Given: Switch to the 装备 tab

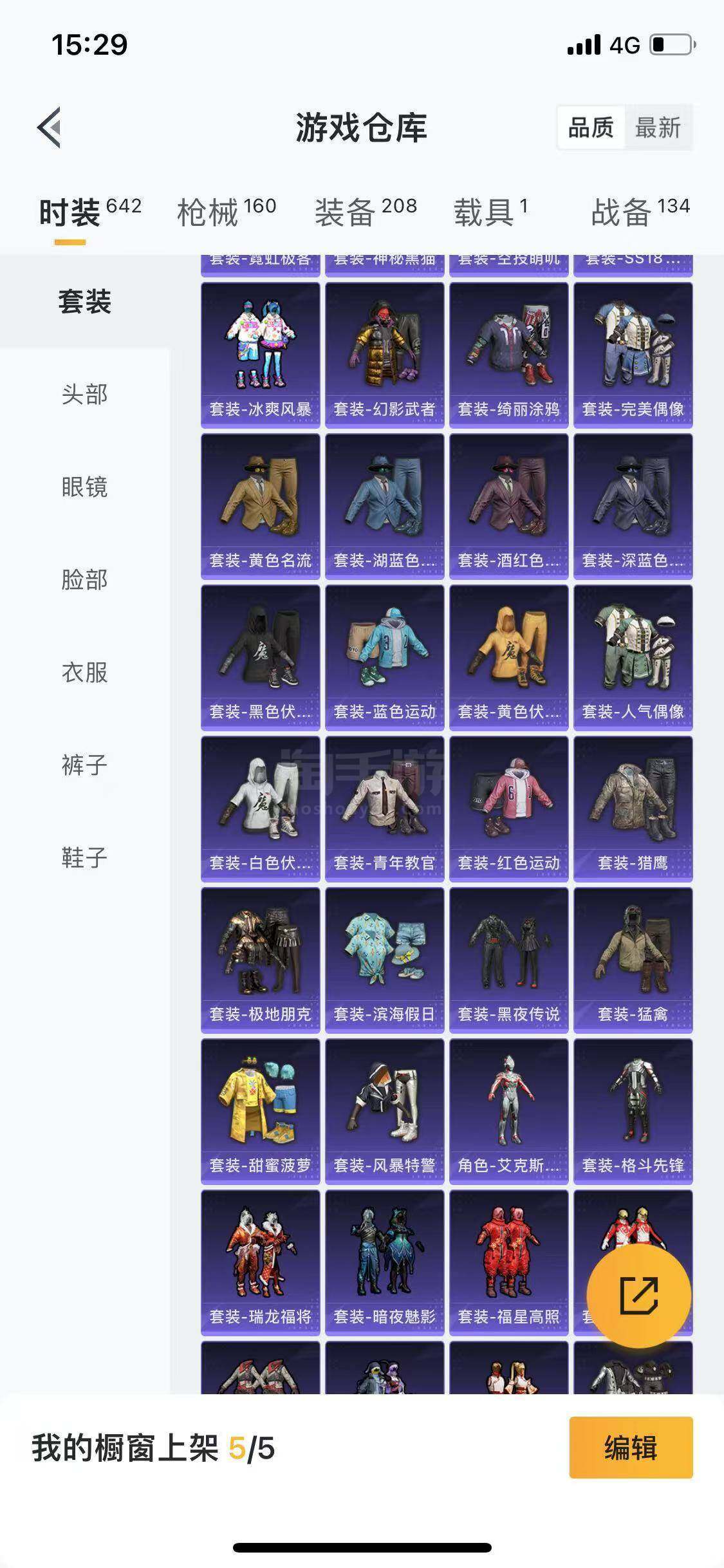Looking at the screenshot, I should (366, 212).
